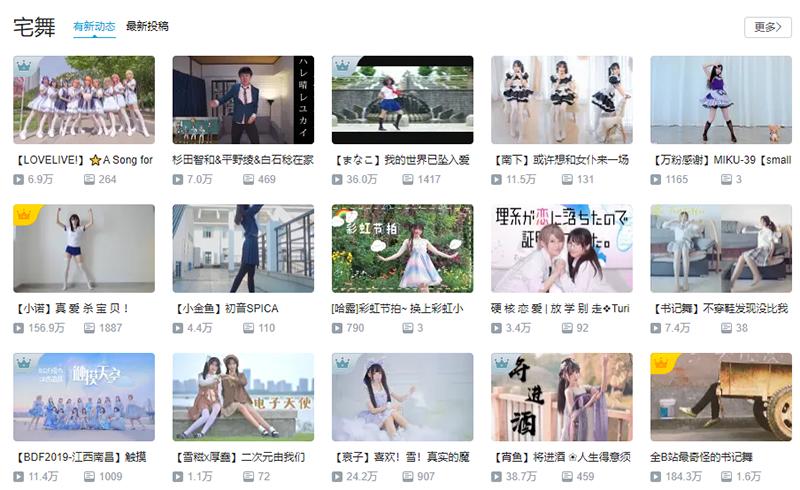Switch to the 最新投稿 tab
The height and width of the screenshot is (490, 800).
pos(147,27)
